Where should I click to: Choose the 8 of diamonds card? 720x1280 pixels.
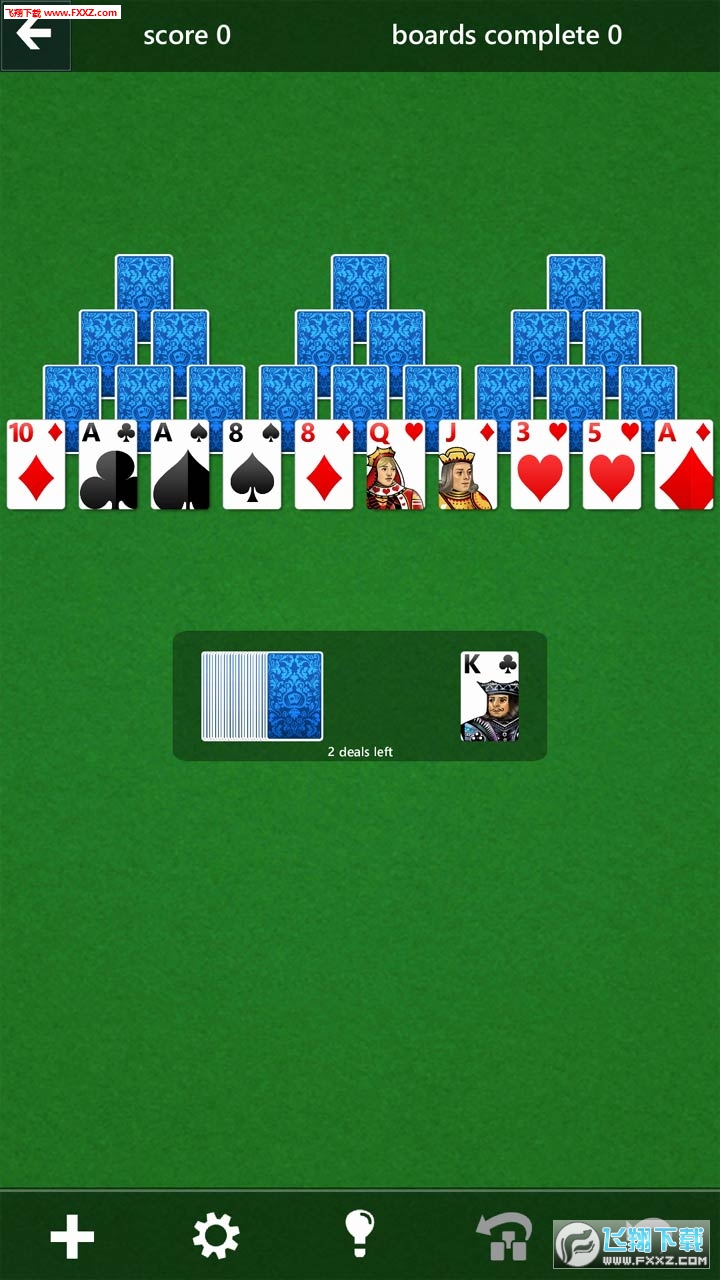pos(324,465)
